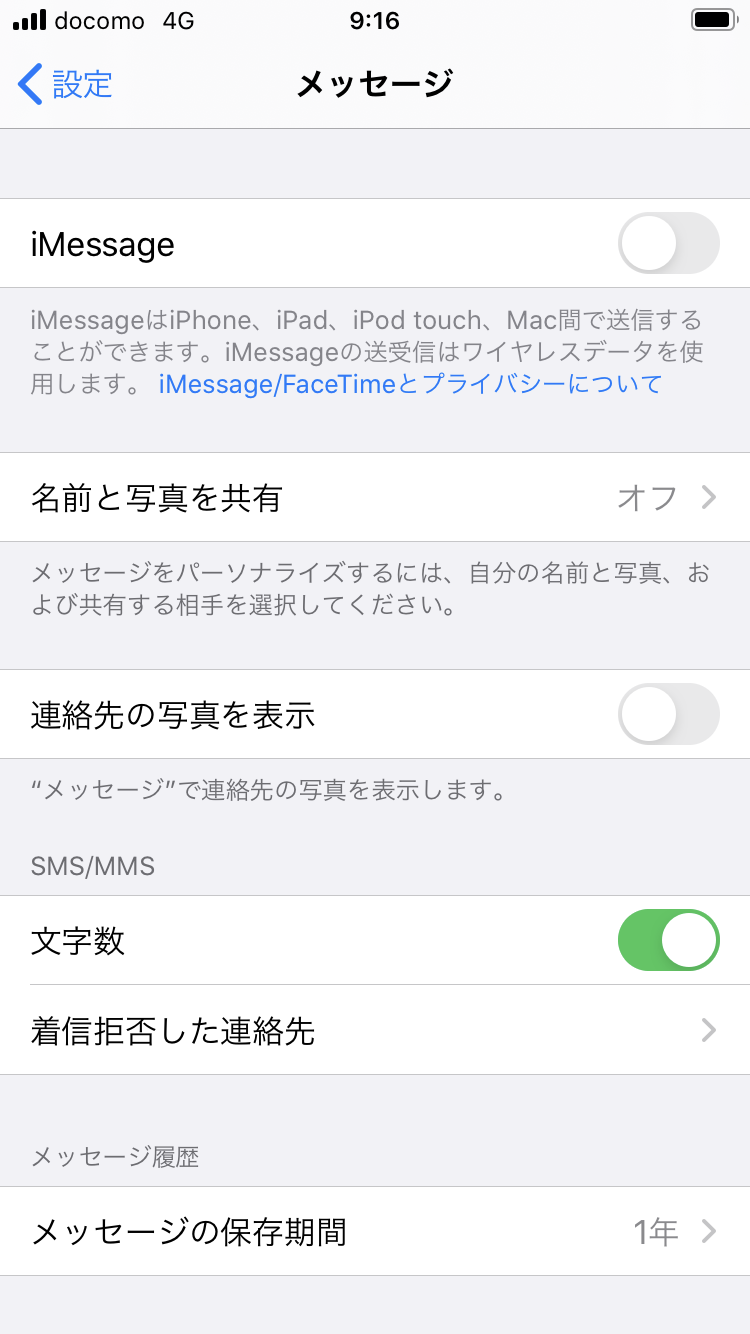Open 着信拒否した連絡先
Image resolution: width=750 pixels, height=1334 pixels.
pos(374,1030)
